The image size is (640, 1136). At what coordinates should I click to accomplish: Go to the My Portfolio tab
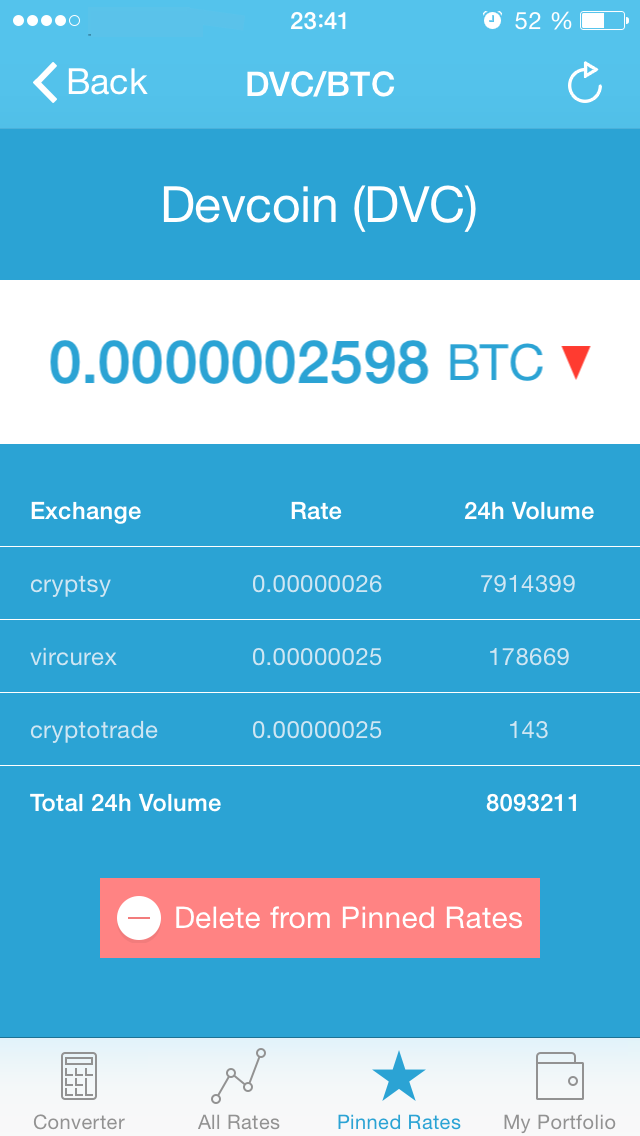point(559,1088)
